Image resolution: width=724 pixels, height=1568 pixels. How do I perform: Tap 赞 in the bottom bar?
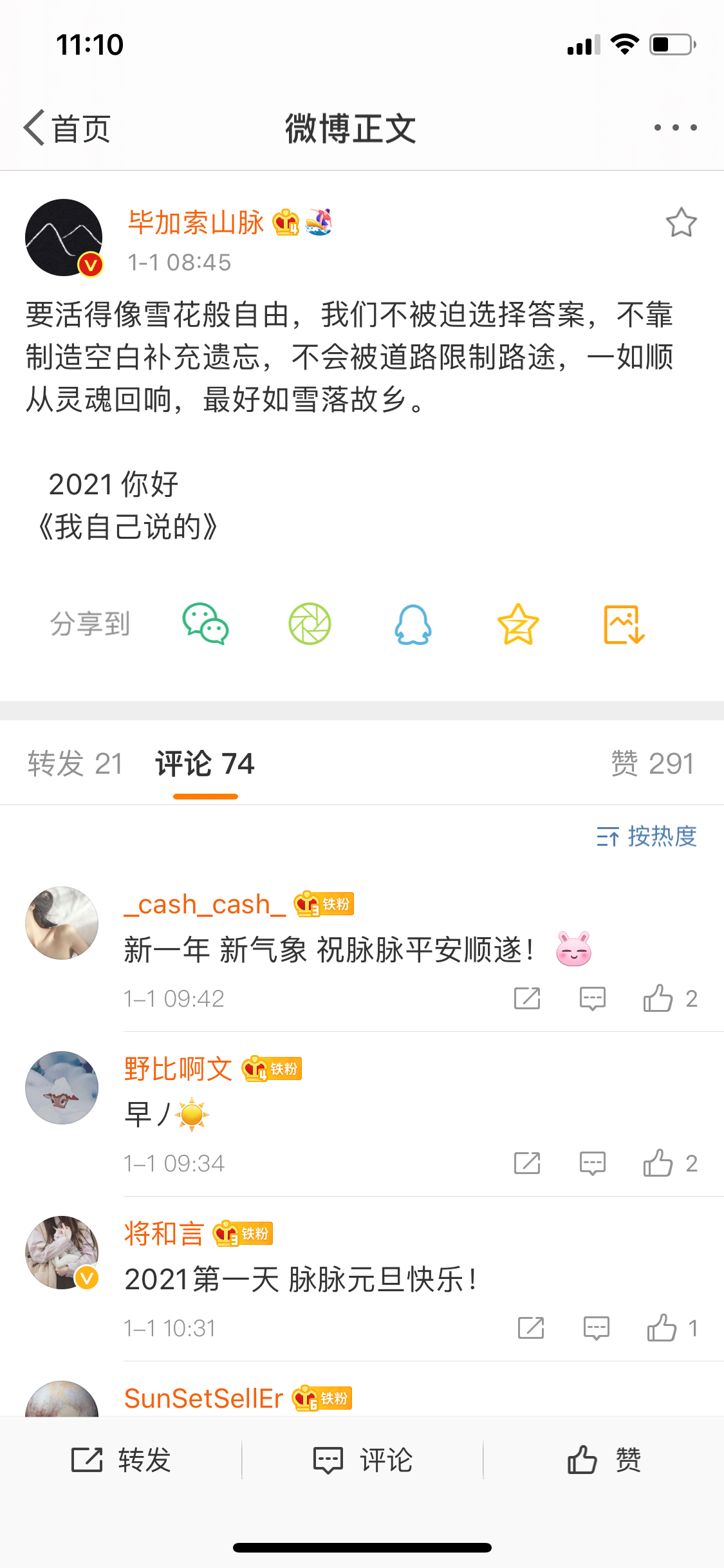point(604,1459)
